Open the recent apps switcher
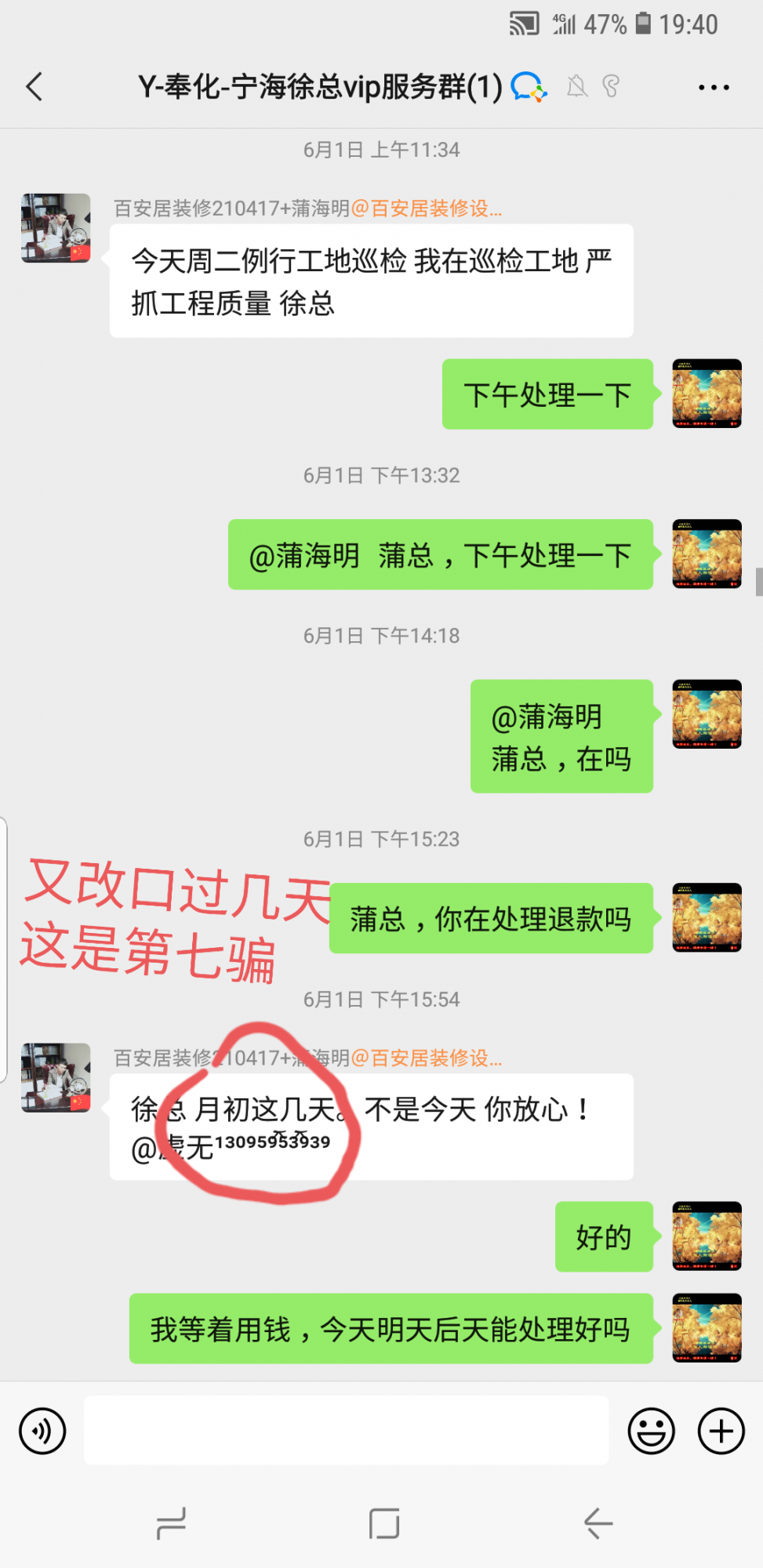763x1568 pixels. (x=171, y=1523)
